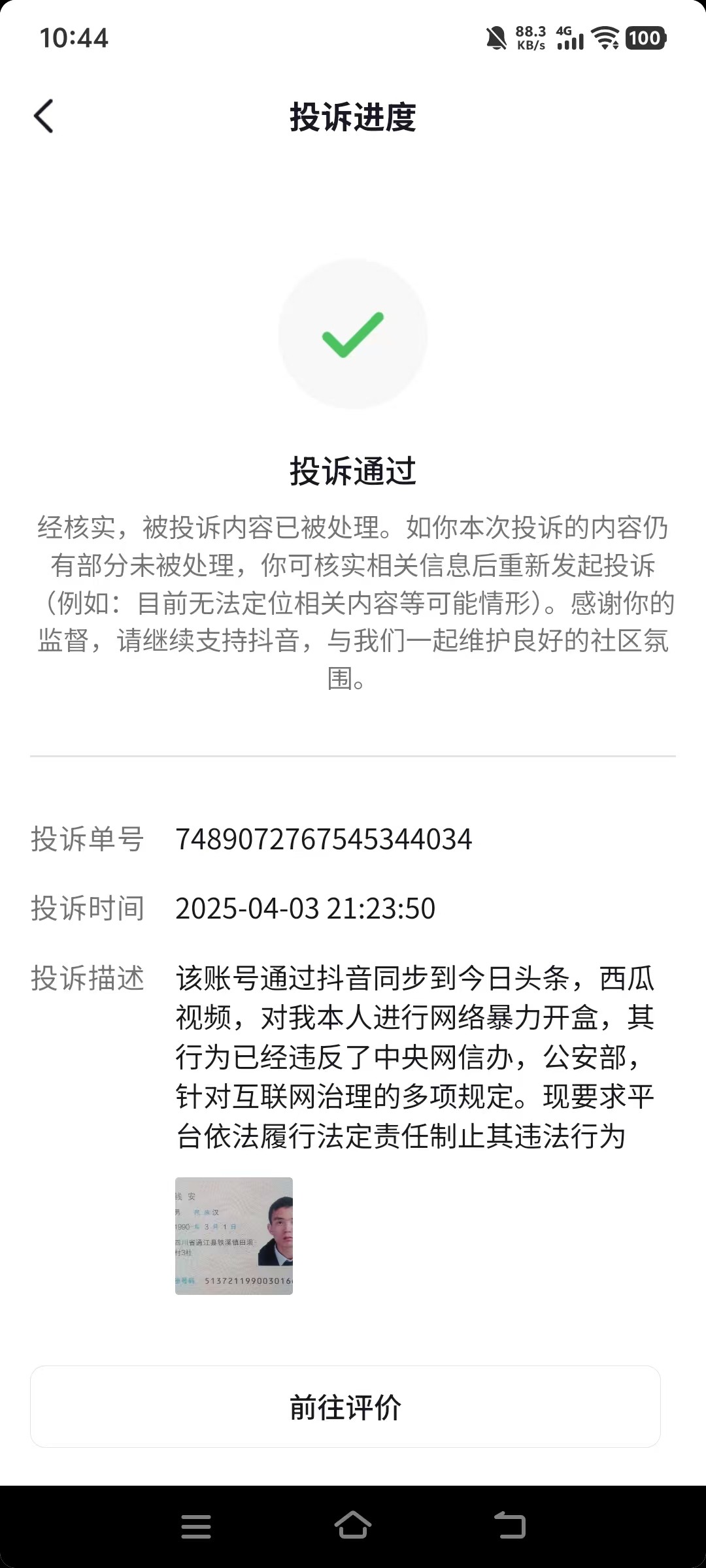Tap the 前往评价 button
The height and width of the screenshot is (1568, 706).
345,1407
